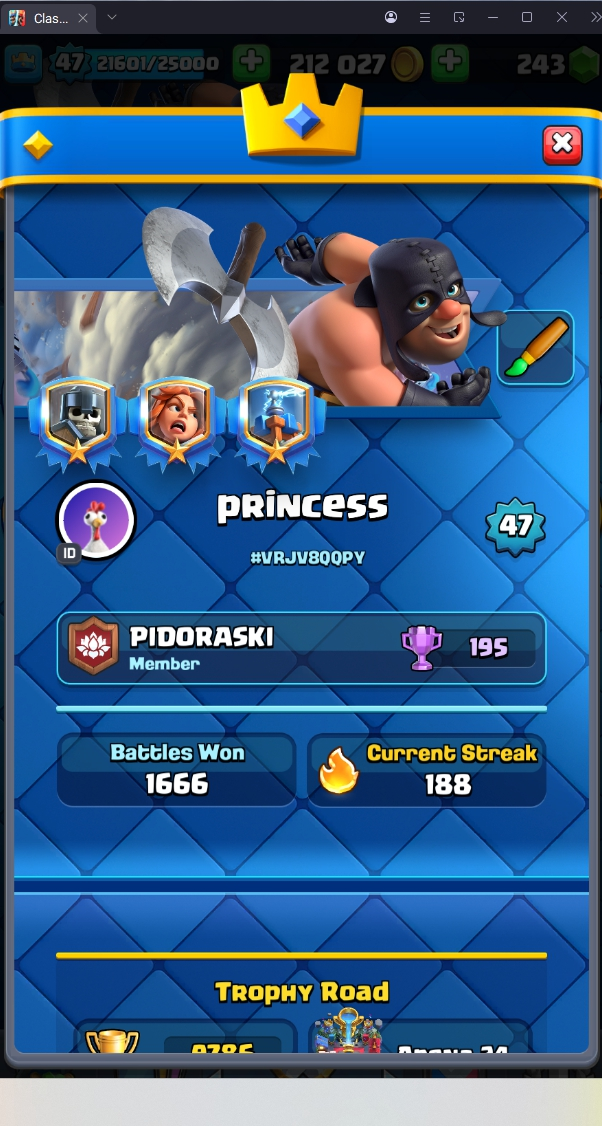
Task: Copy the player tag #VRJV8QQPY
Action: coord(307,557)
